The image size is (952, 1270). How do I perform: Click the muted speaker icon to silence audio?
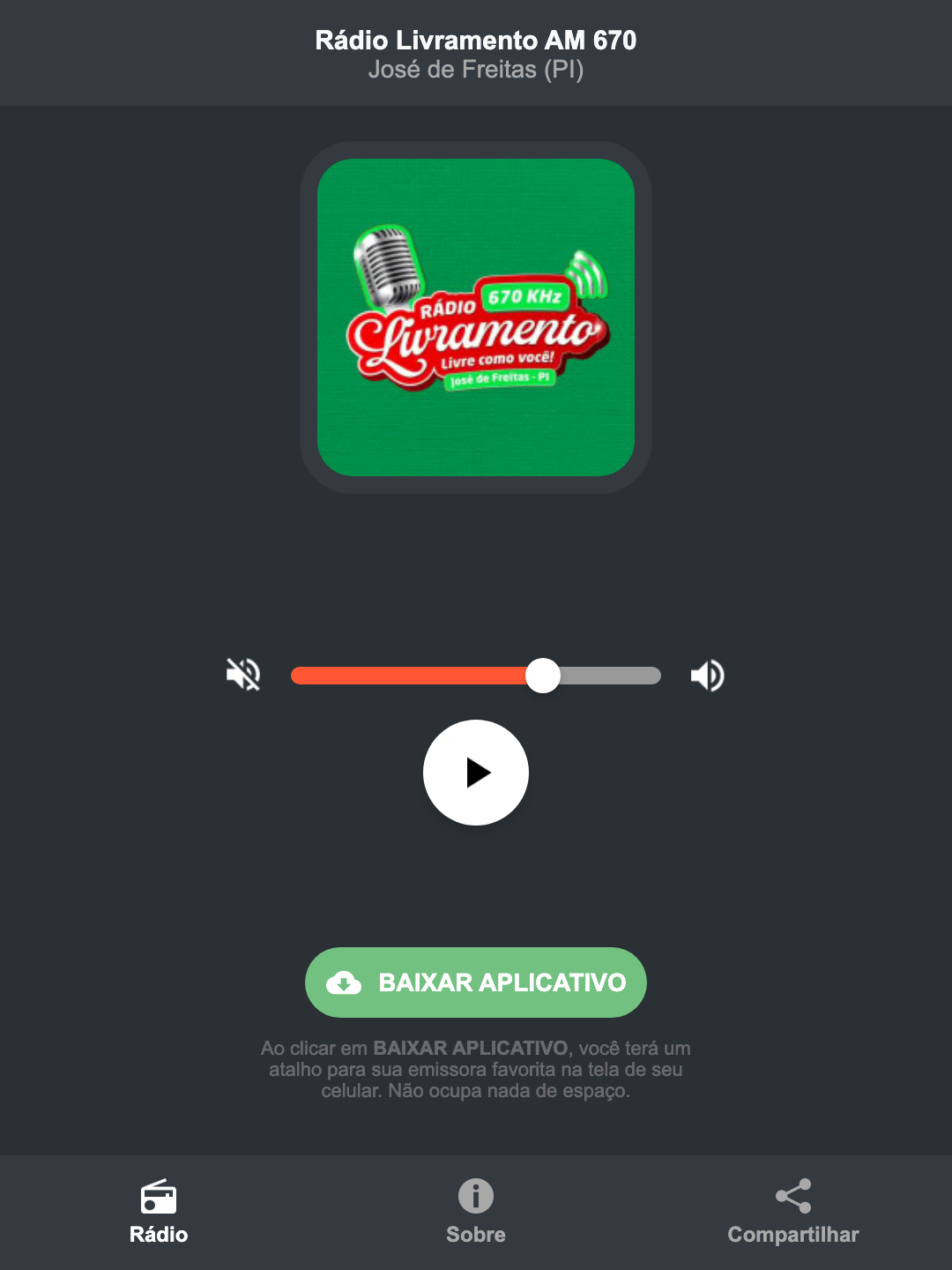(x=243, y=675)
